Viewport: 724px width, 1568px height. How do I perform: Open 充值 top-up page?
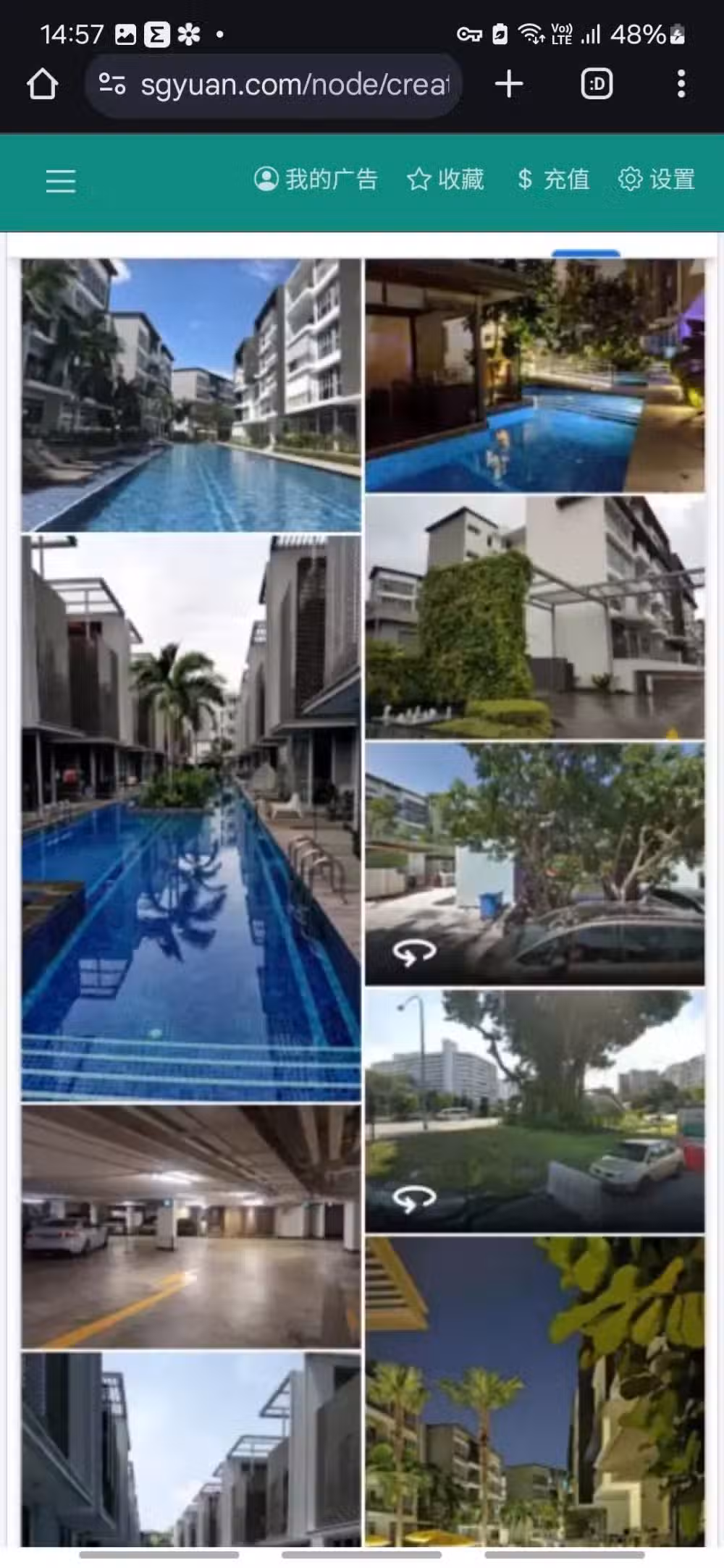click(x=554, y=180)
